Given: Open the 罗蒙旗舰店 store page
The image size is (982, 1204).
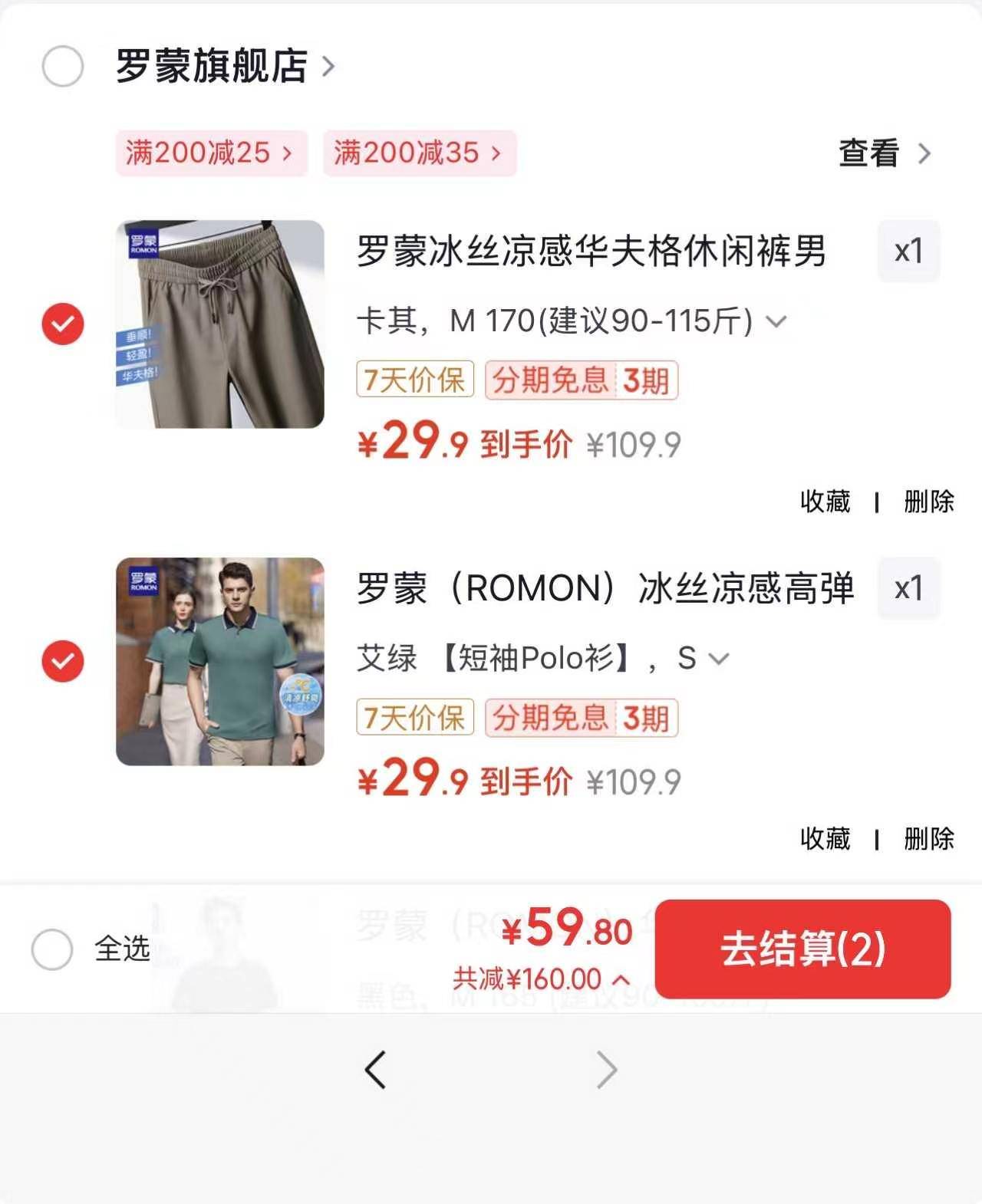Looking at the screenshot, I should click(x=224, y=66).
